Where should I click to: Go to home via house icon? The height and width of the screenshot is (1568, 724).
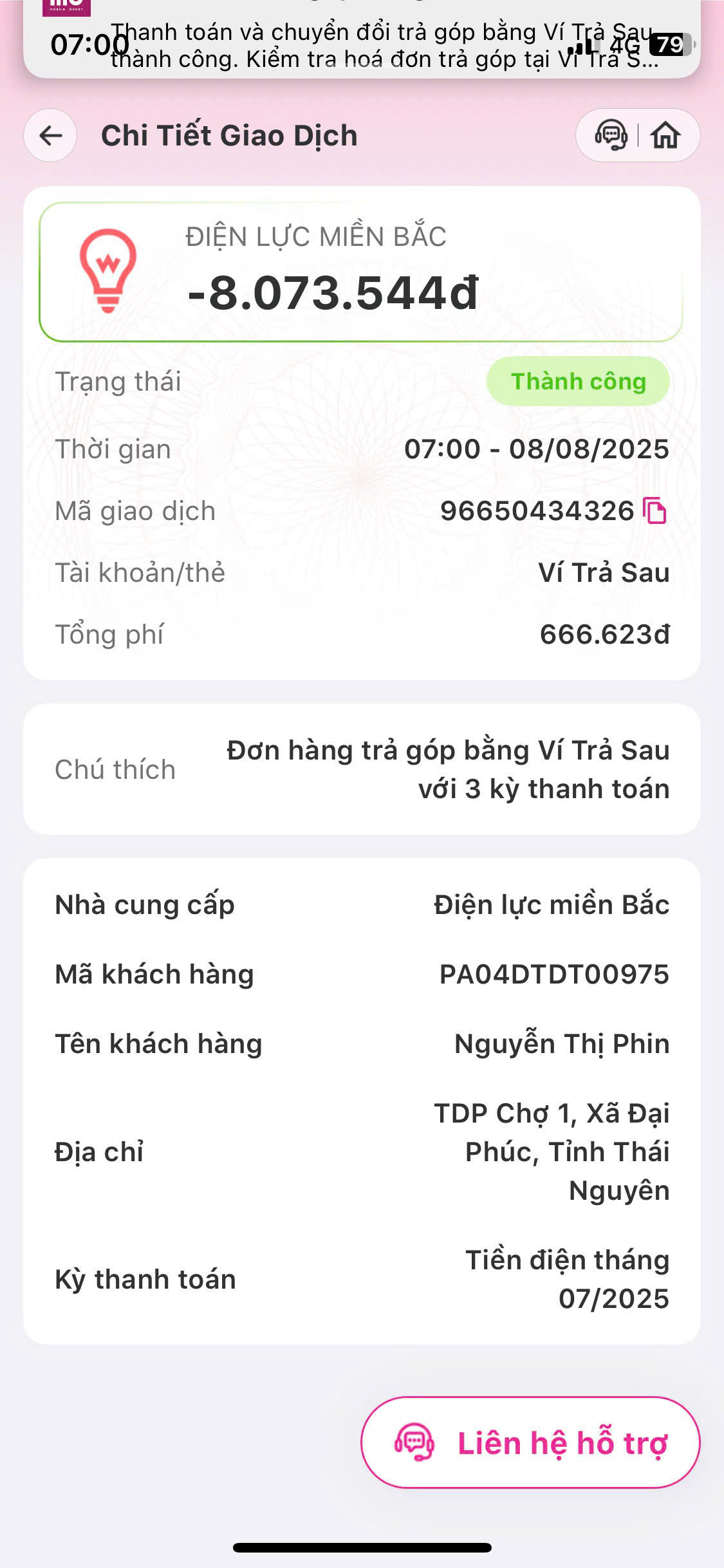[665, 135]
